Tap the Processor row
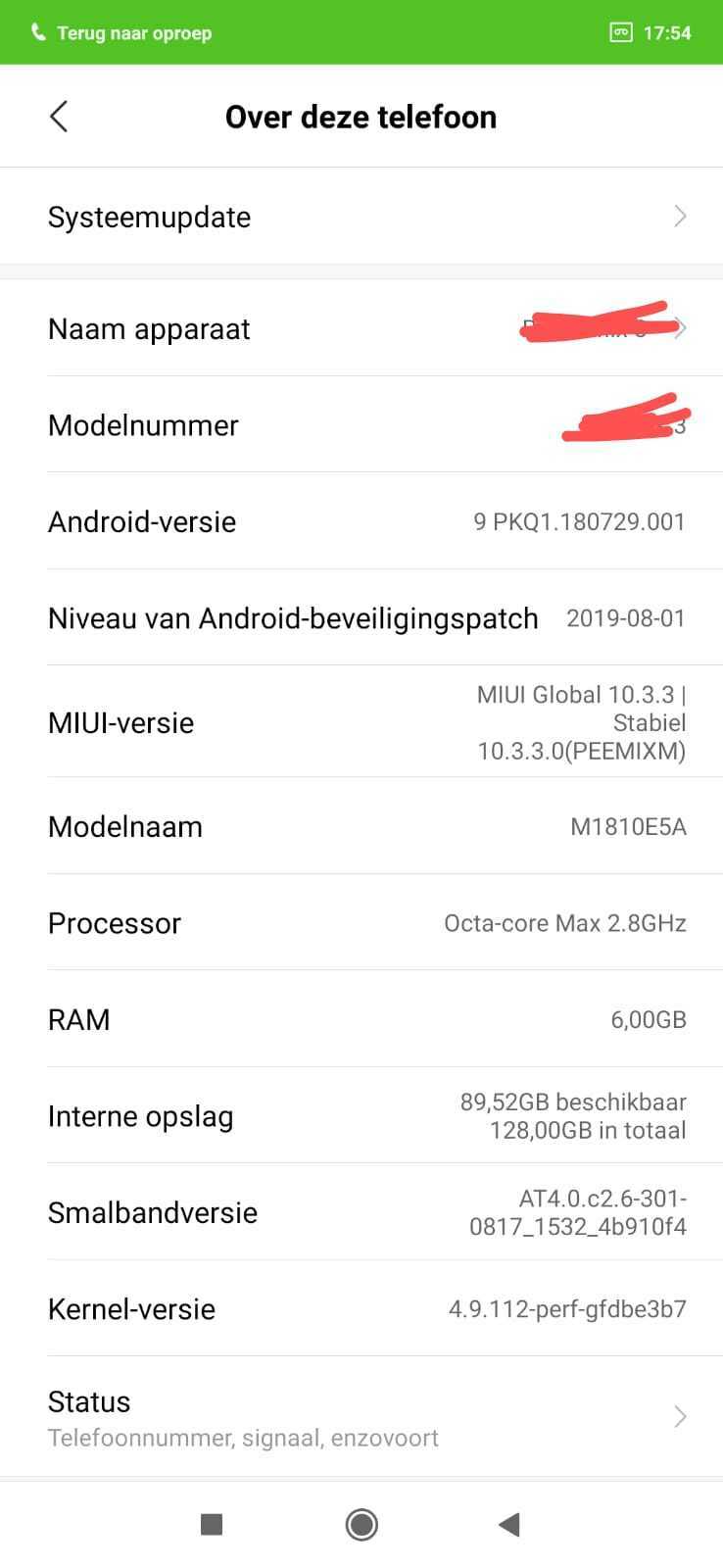Viewport: 723px width, 1568px height. point(361,922)
